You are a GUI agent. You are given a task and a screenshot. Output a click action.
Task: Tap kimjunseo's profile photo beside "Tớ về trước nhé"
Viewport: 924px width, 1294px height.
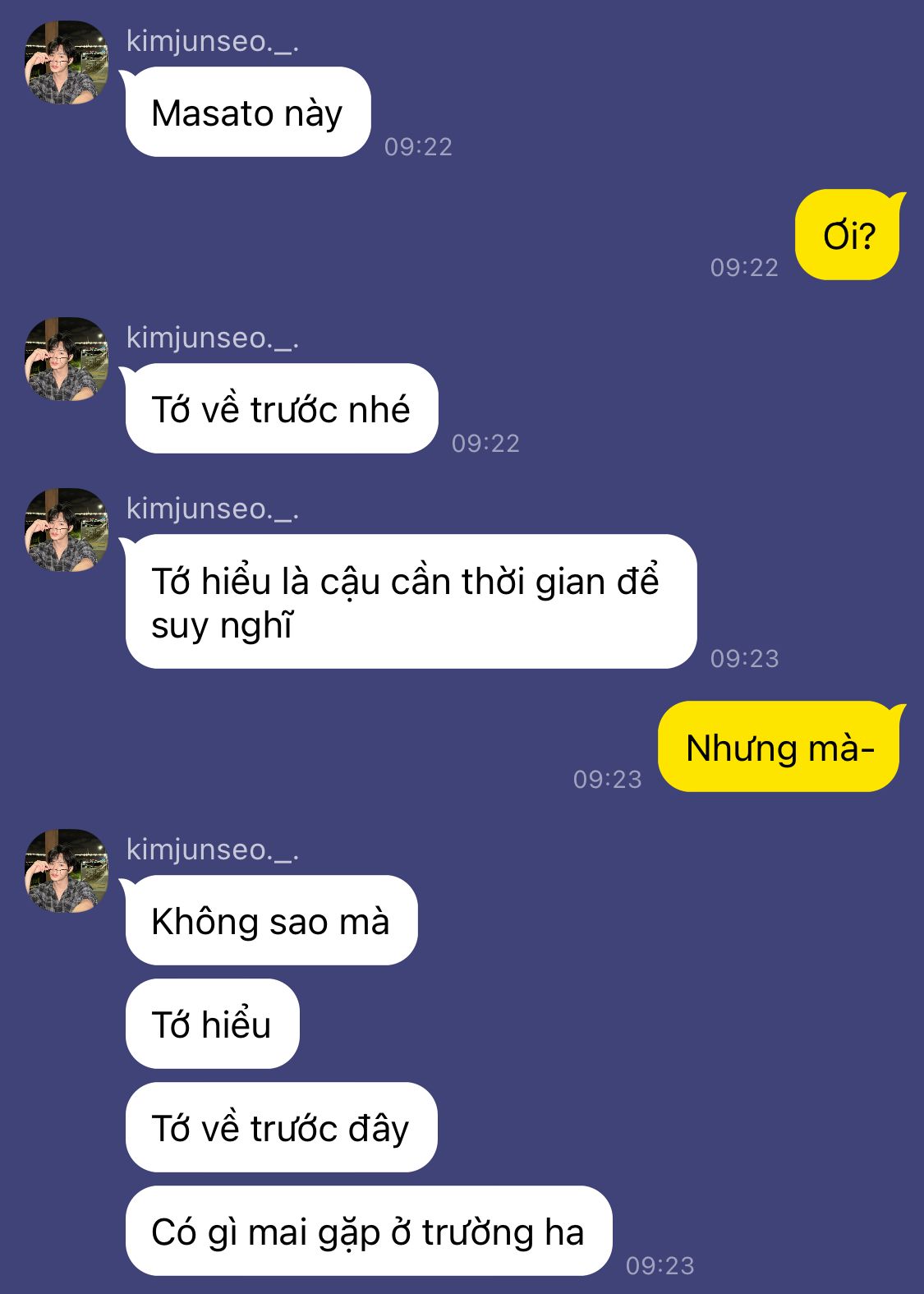click(x=67, y=359)
